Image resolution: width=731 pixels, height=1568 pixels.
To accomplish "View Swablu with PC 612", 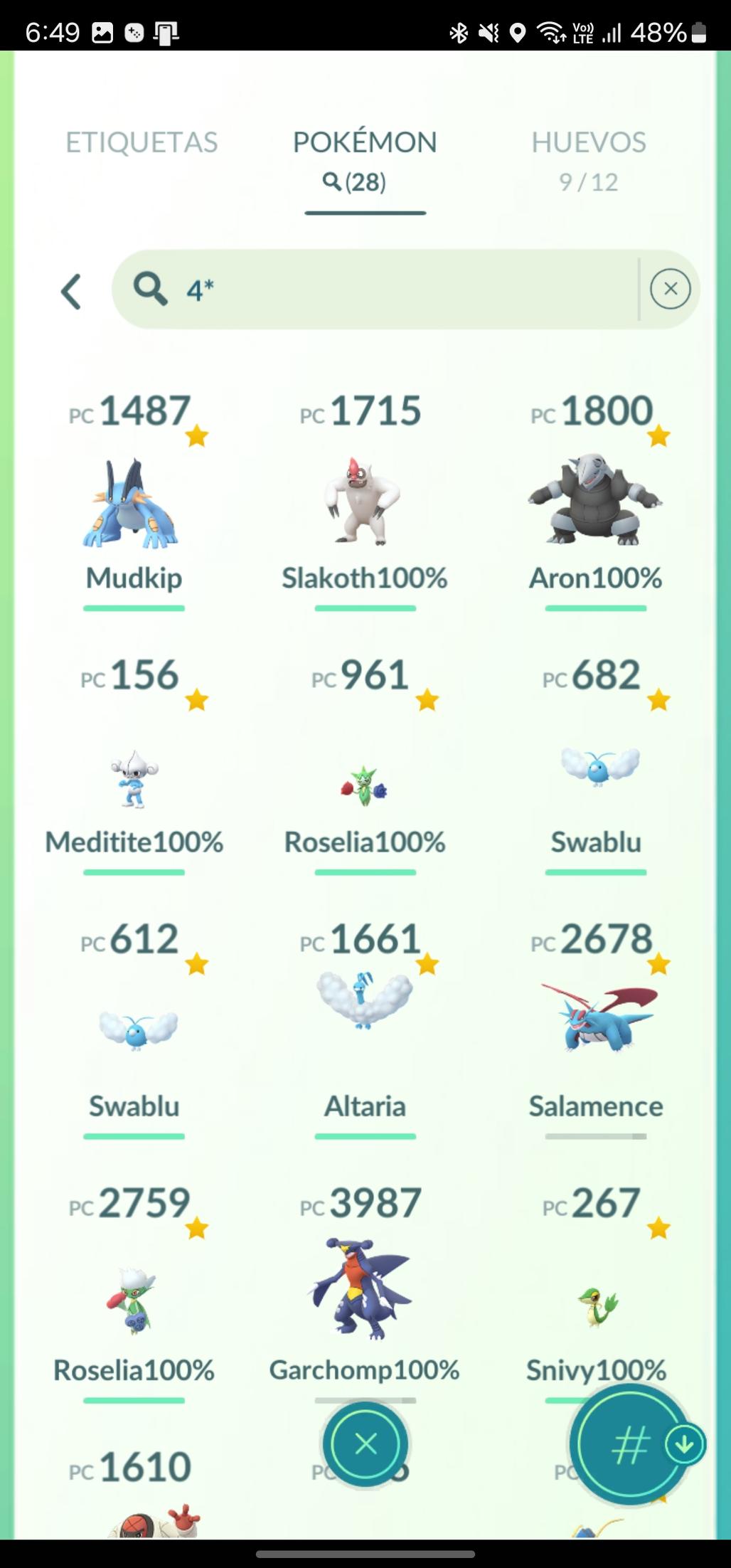I will pyautogui.click(x=134, y=1032).
